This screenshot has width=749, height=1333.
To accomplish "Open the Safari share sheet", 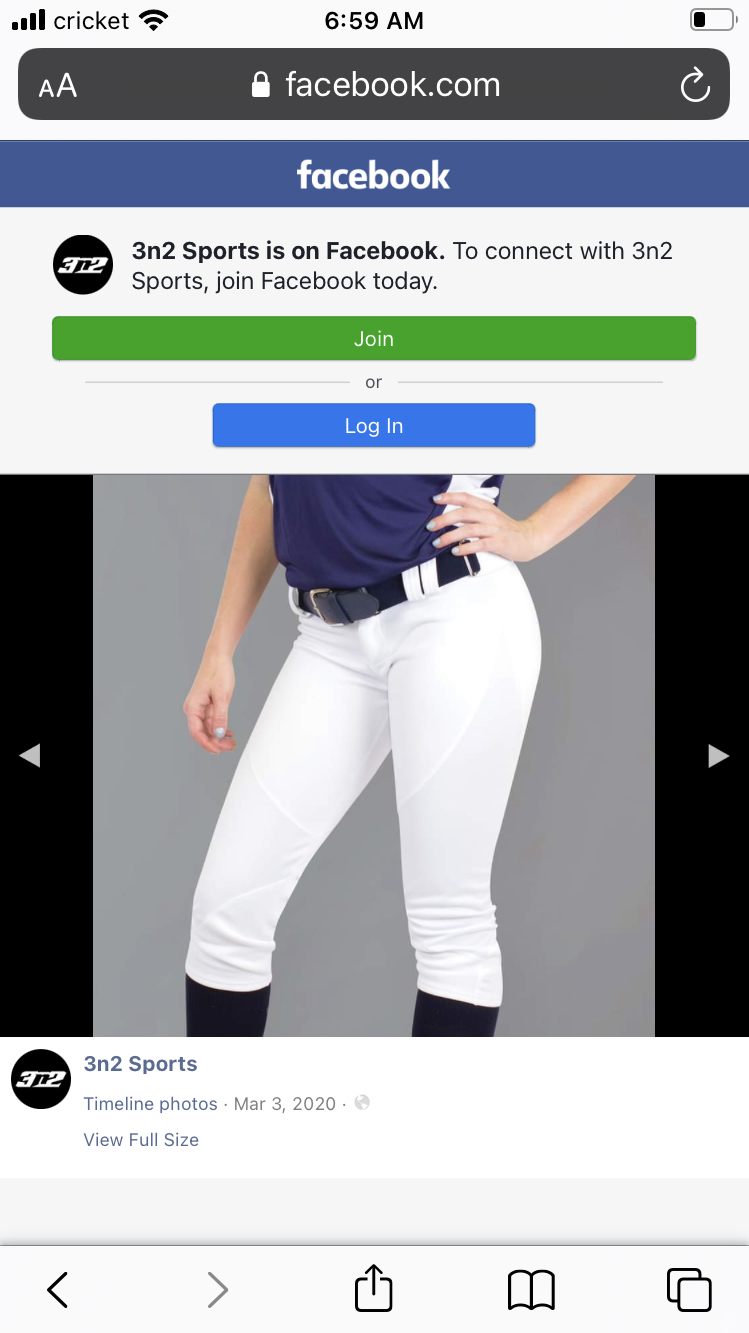I will (374, 1287).
